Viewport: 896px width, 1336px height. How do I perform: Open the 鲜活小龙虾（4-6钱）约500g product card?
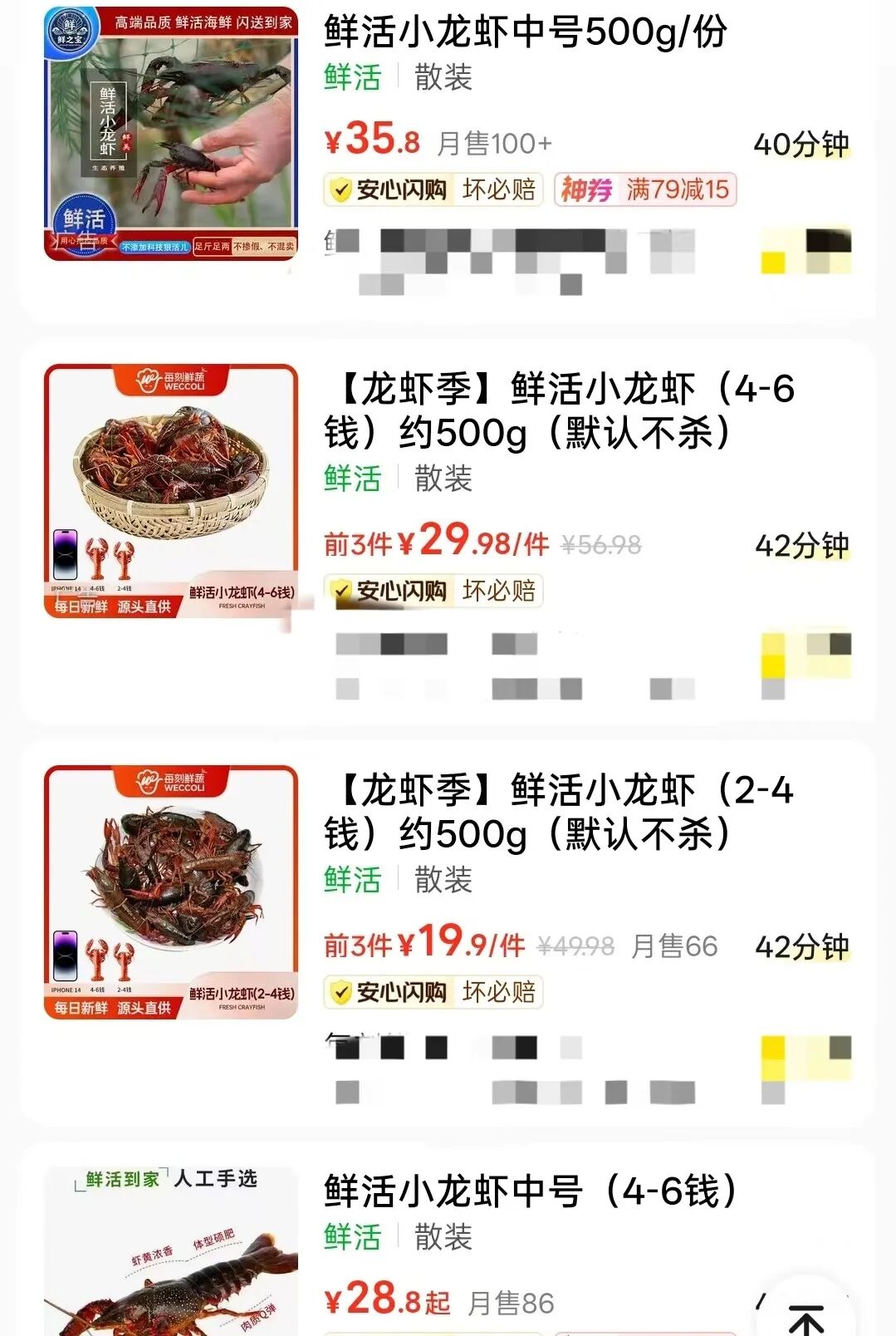(x=558, y=410)
